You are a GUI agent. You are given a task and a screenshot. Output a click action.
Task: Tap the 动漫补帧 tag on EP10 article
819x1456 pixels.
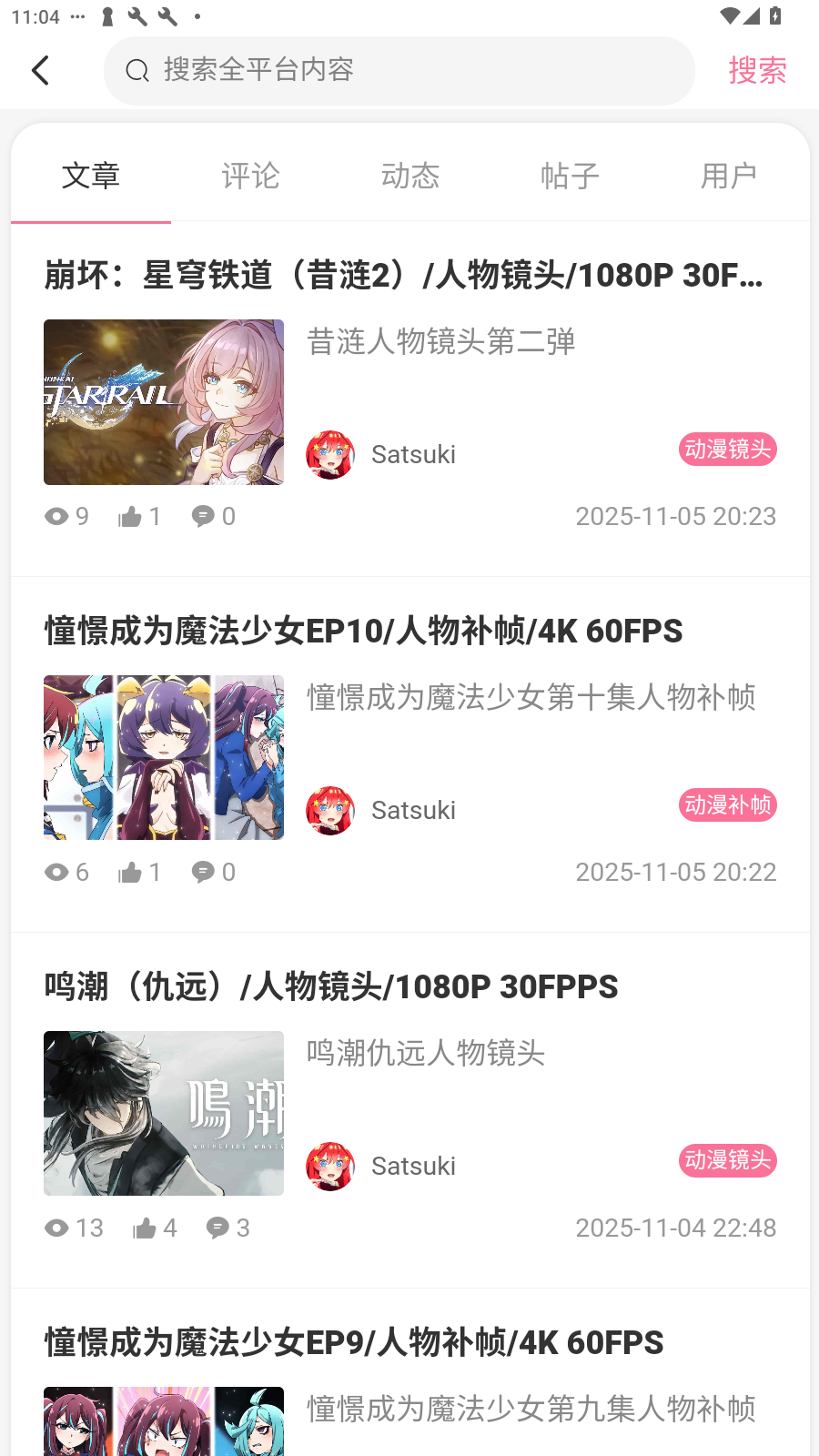pos(727,805)
